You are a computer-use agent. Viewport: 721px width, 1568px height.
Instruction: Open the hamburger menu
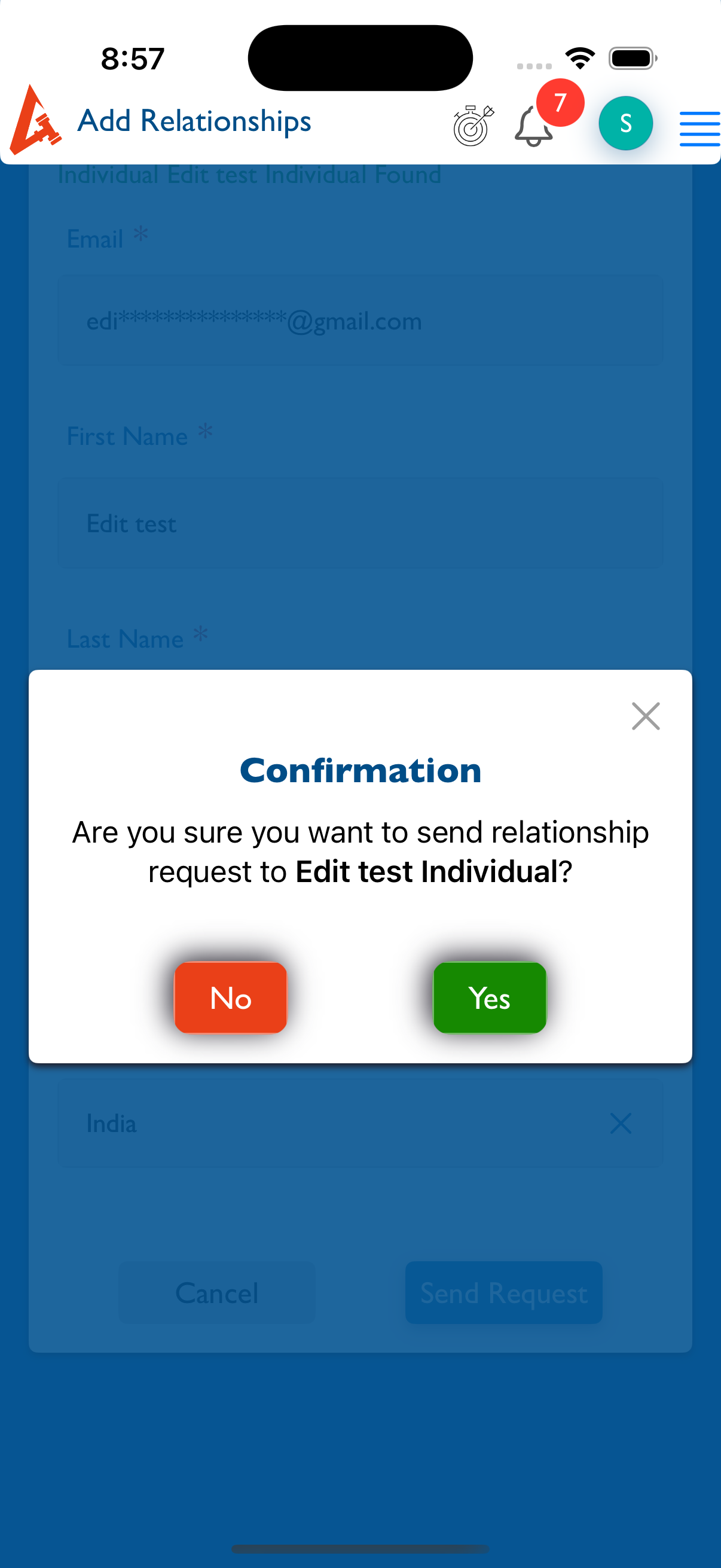click(x=699, y=129)
